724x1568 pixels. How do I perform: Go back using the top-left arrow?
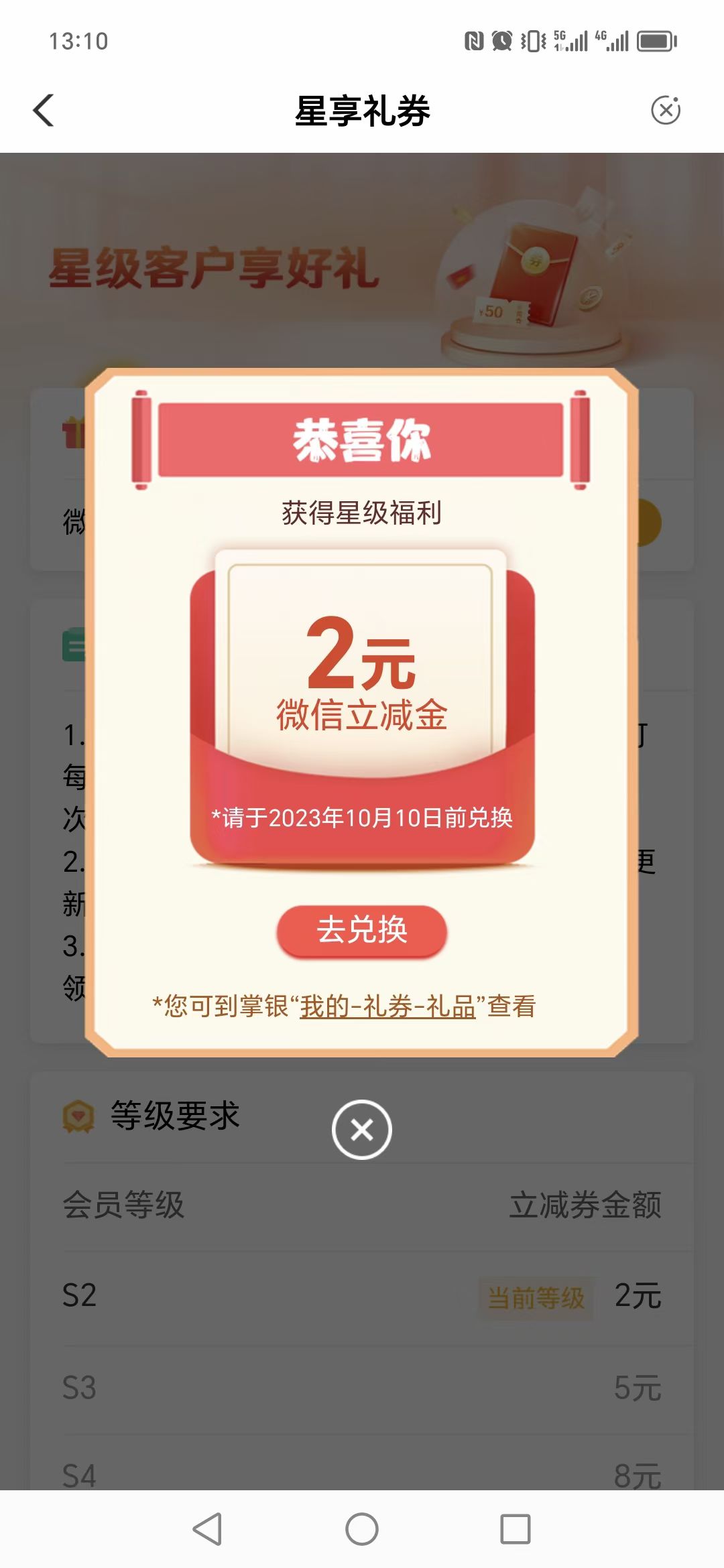(44, 110)
